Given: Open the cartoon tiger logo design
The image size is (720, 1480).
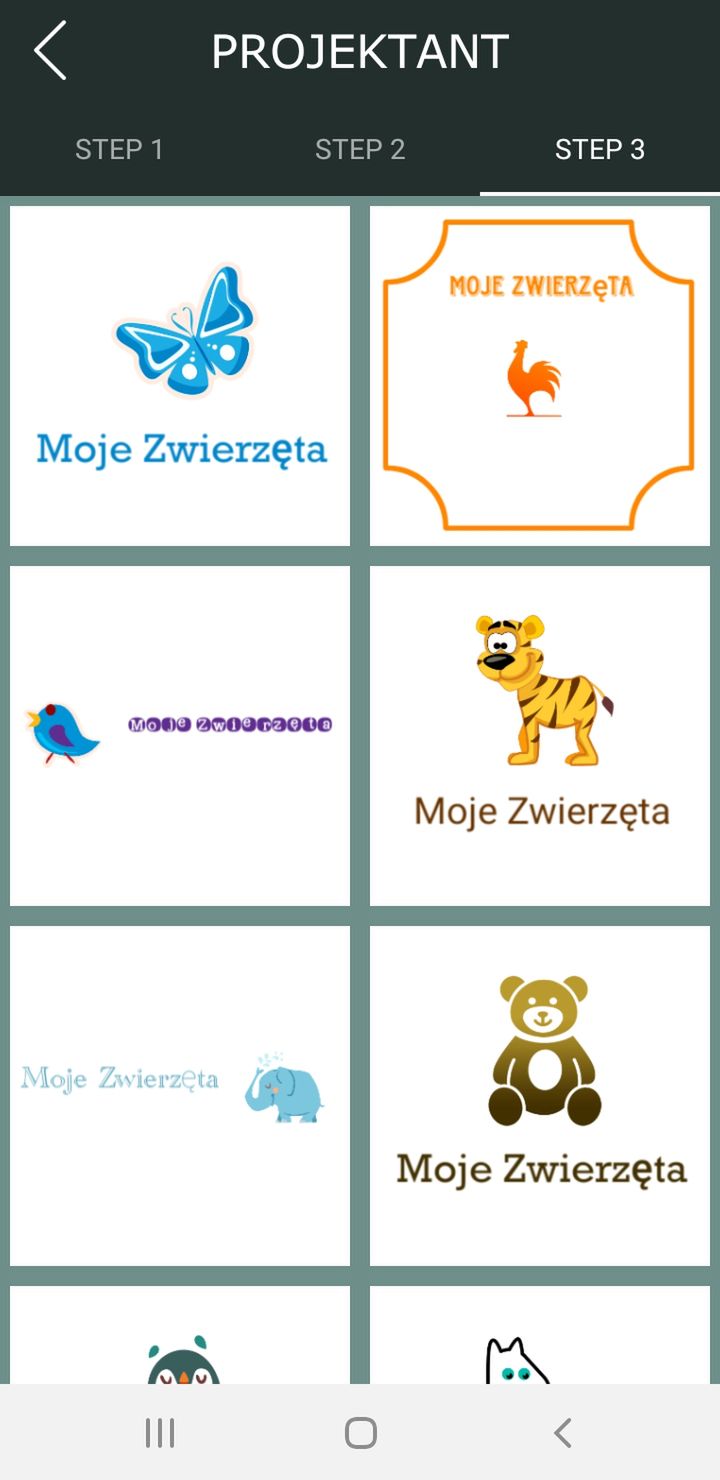Looking at the screenshot, I should (540, 736).
